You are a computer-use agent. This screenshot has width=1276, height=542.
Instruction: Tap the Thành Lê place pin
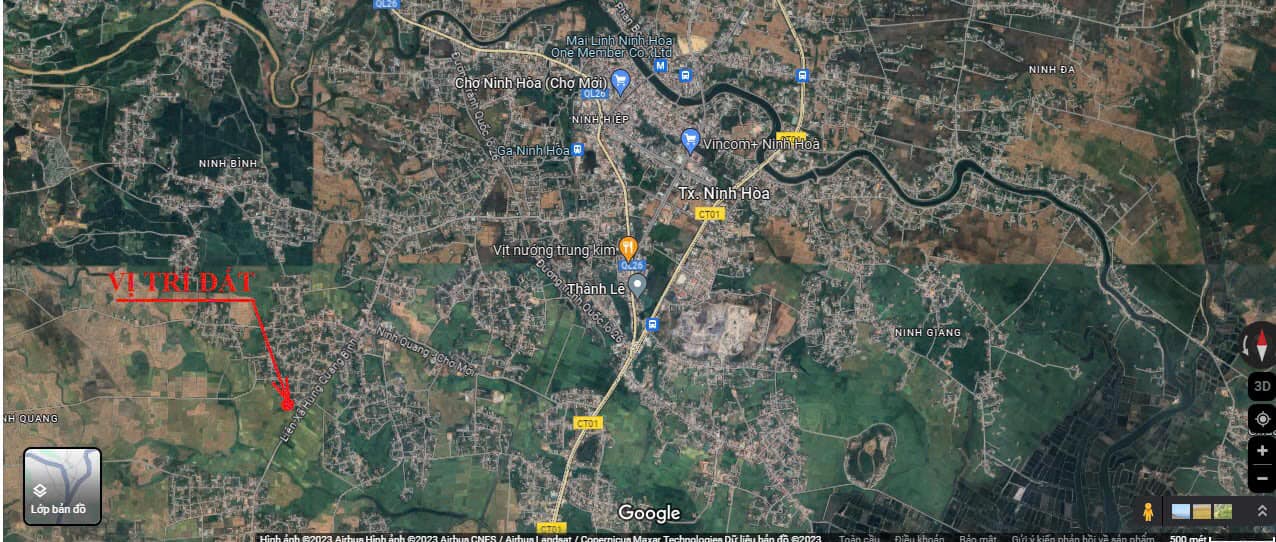(637, 285)
